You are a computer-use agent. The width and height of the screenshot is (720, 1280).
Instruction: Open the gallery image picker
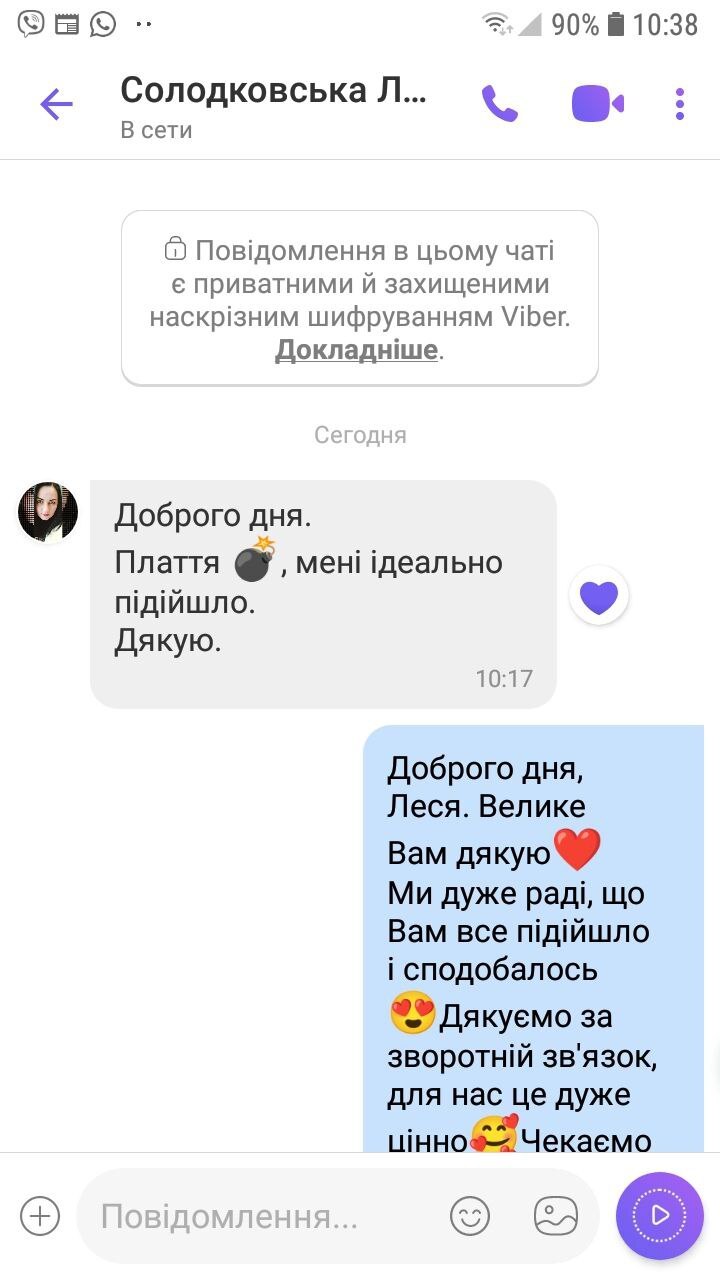[556, 1216]
